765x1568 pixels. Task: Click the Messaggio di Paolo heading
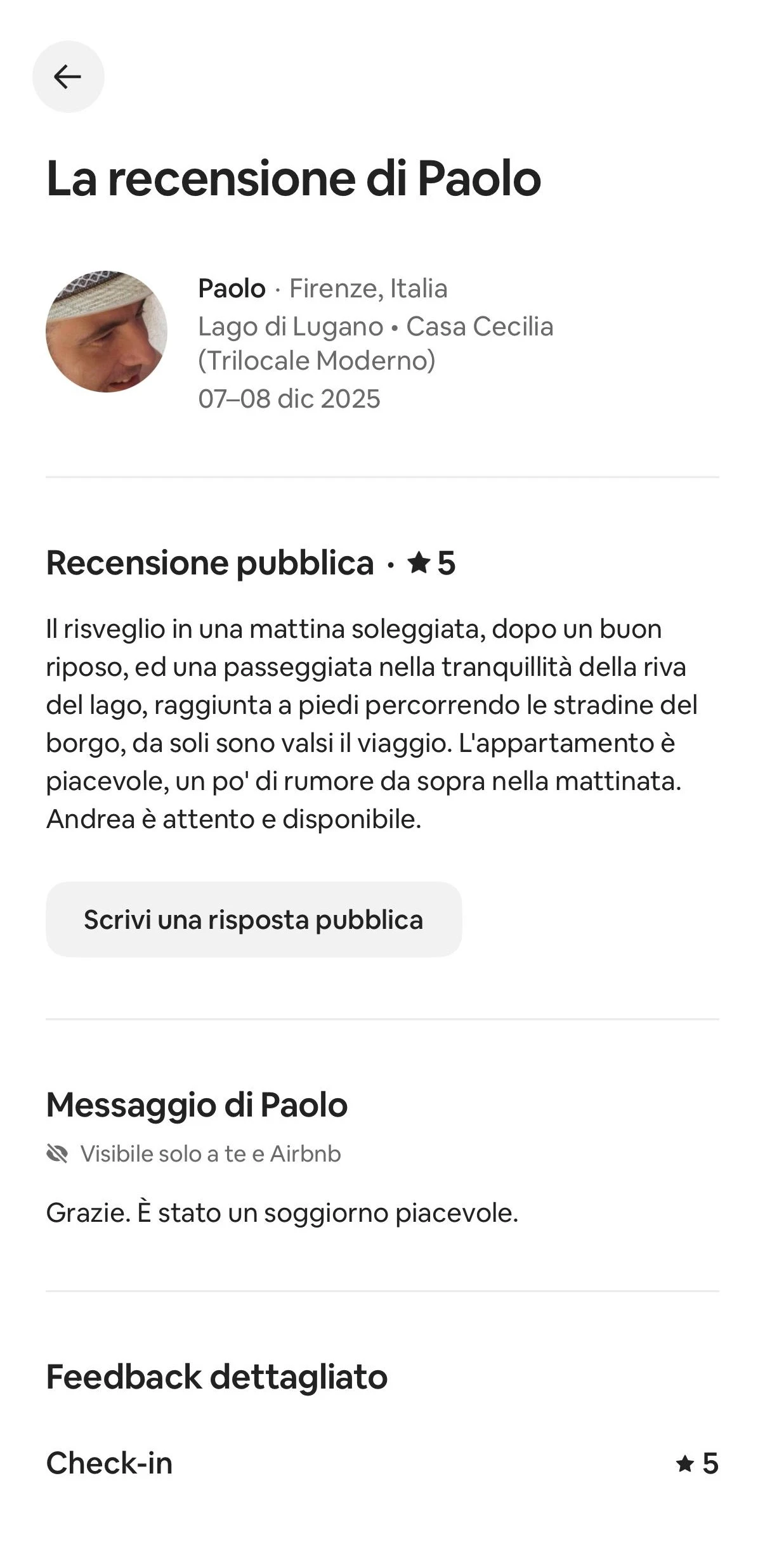click(x=197, y=1103)
